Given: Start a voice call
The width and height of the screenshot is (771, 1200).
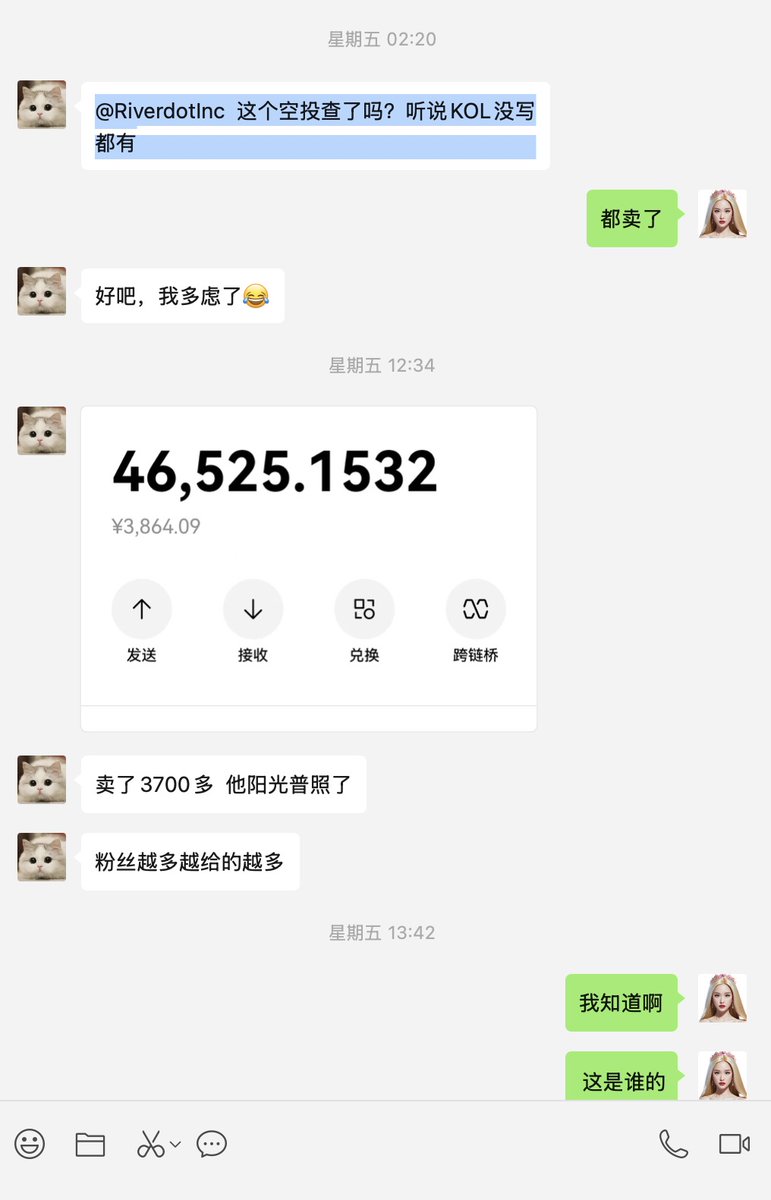Looking at the screenshot, I should tap(673, 1143).
